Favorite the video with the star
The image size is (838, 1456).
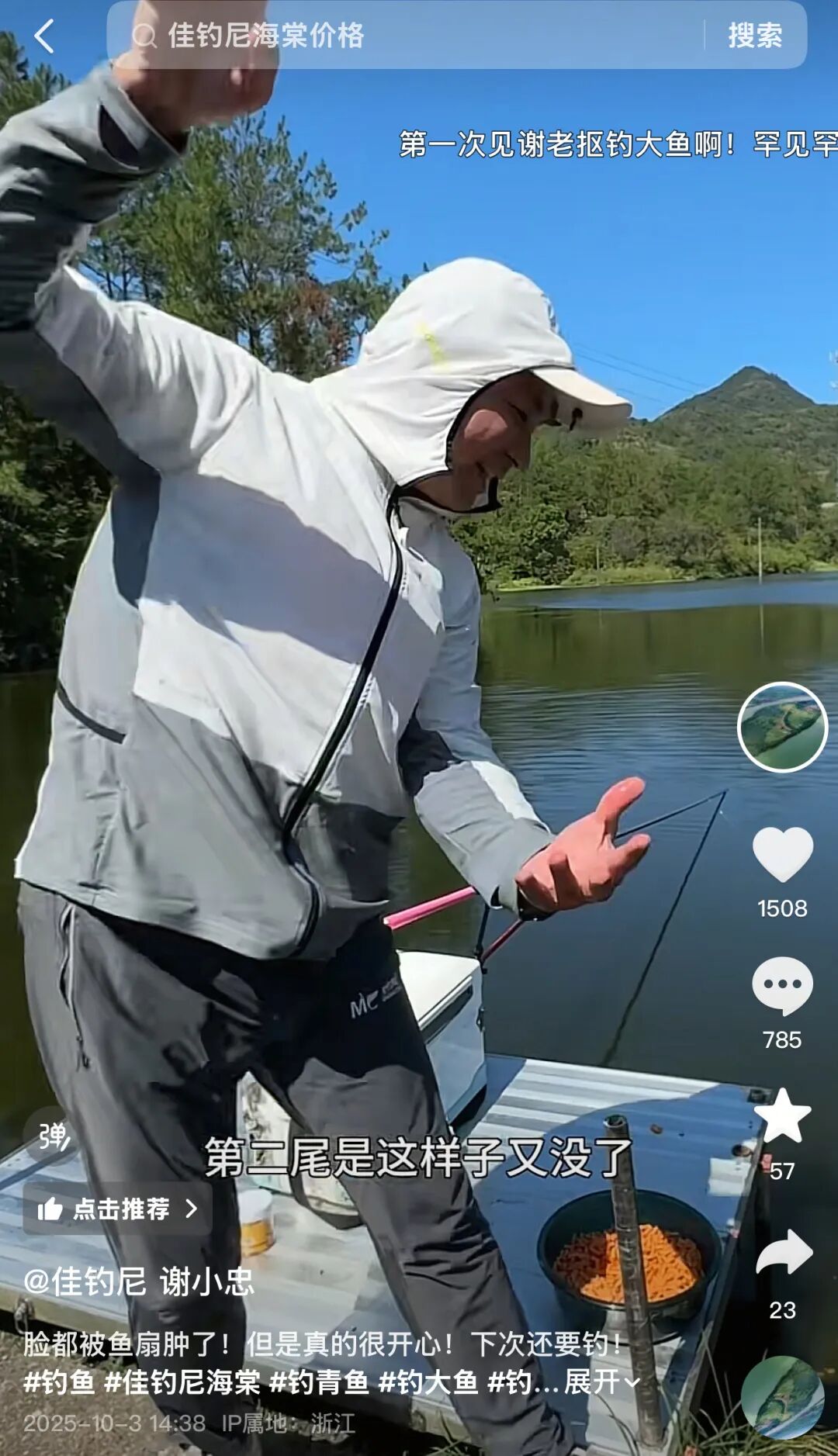[782, 1116]
